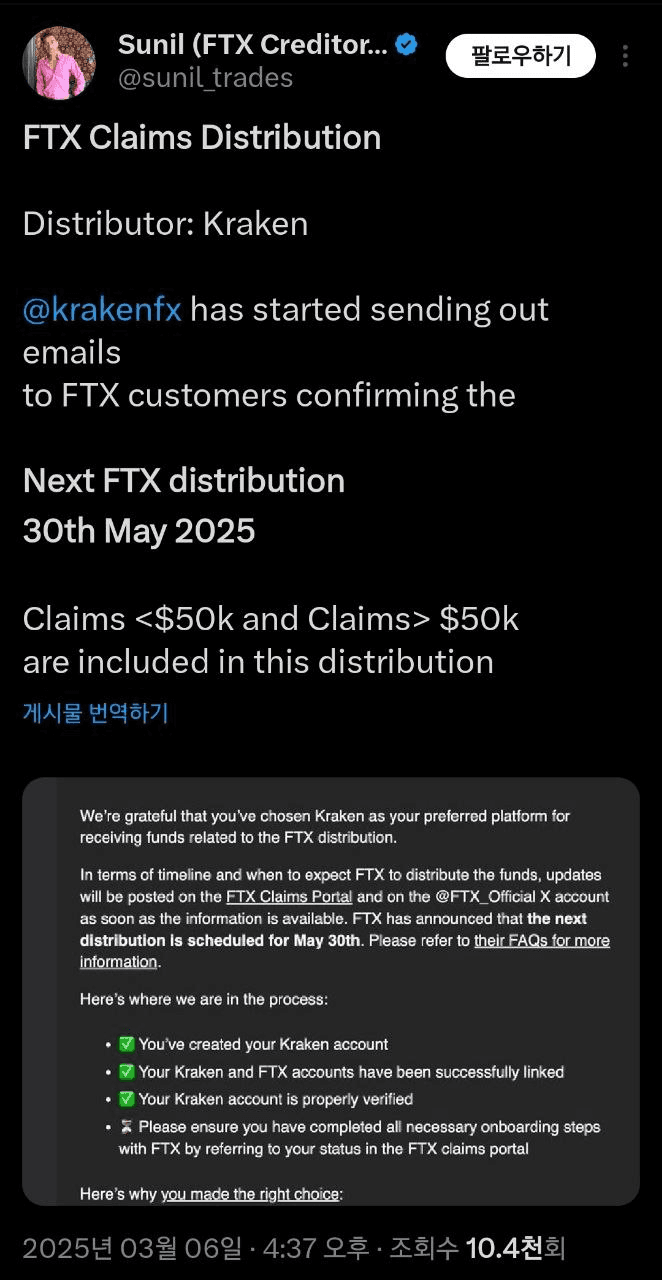The image size is (662, 1280).
Task: Tap the 팔로우하기 follow button
Action: [520, 56]
